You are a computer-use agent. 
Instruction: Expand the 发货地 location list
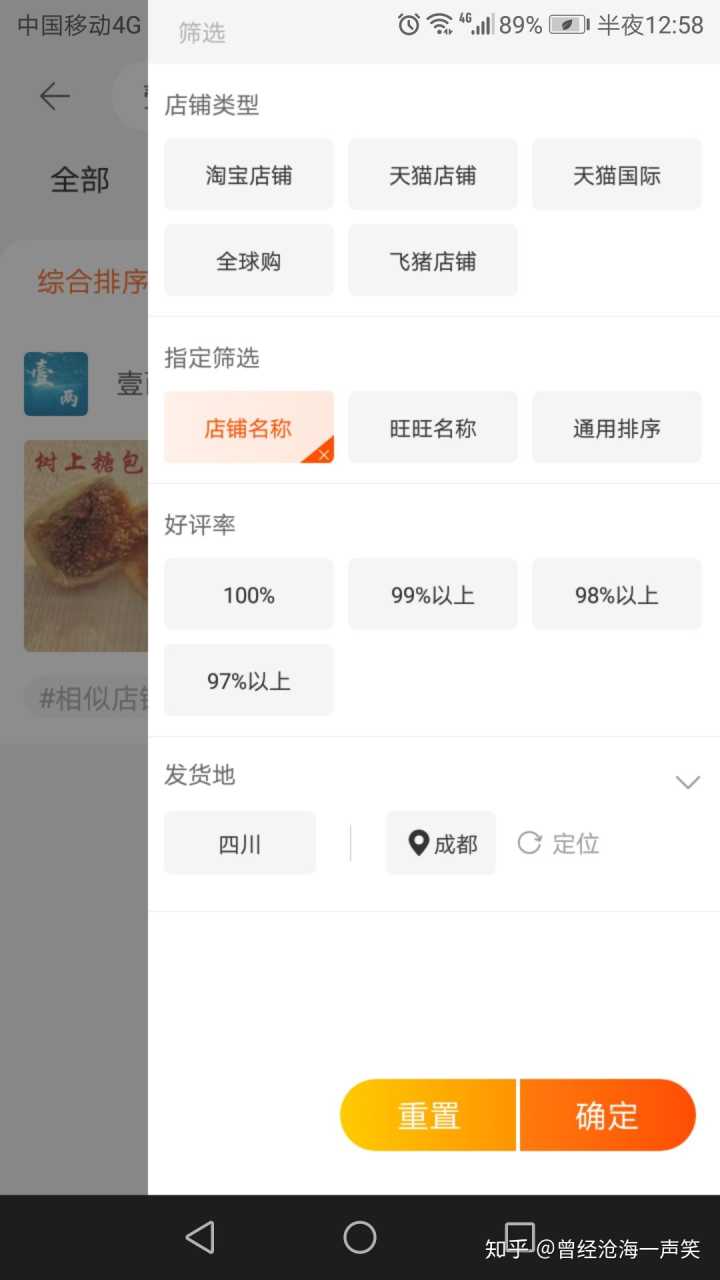pyautogui.click(x=687, y=782)
